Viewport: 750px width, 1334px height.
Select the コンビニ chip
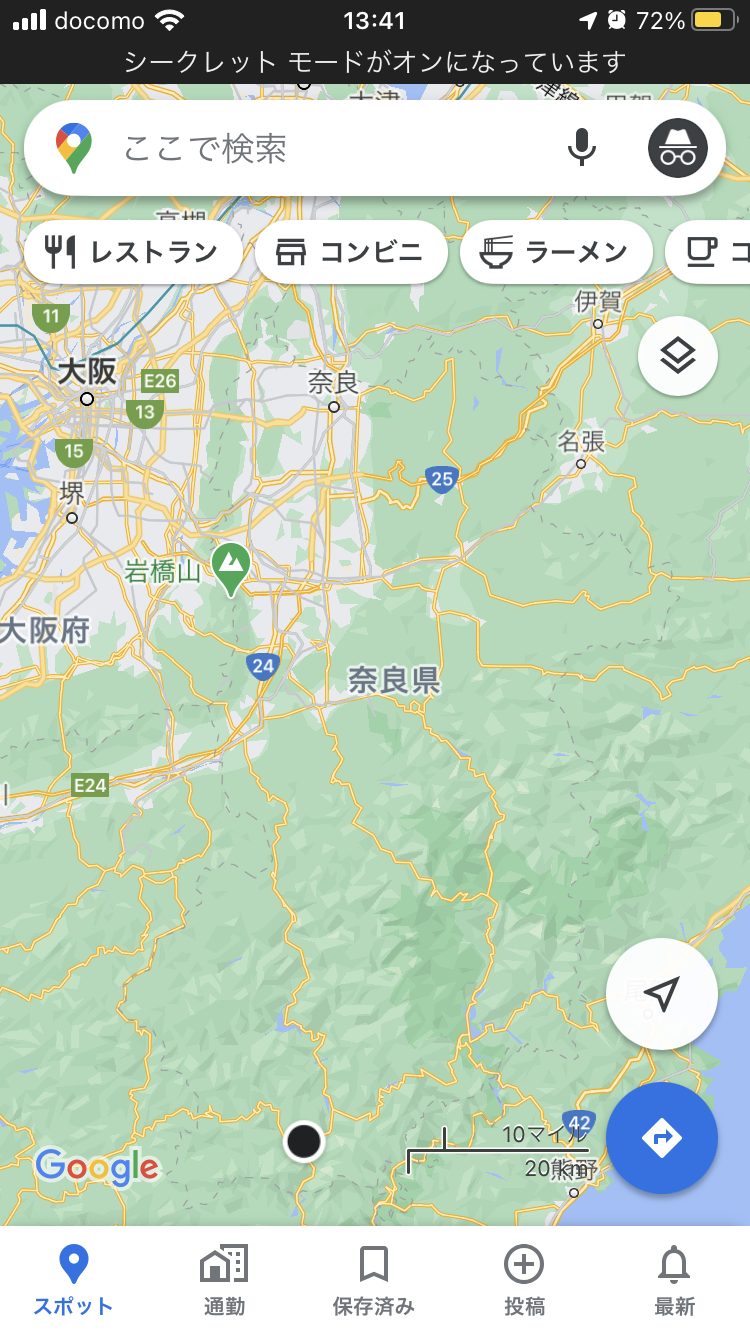(x=350, y=252)
